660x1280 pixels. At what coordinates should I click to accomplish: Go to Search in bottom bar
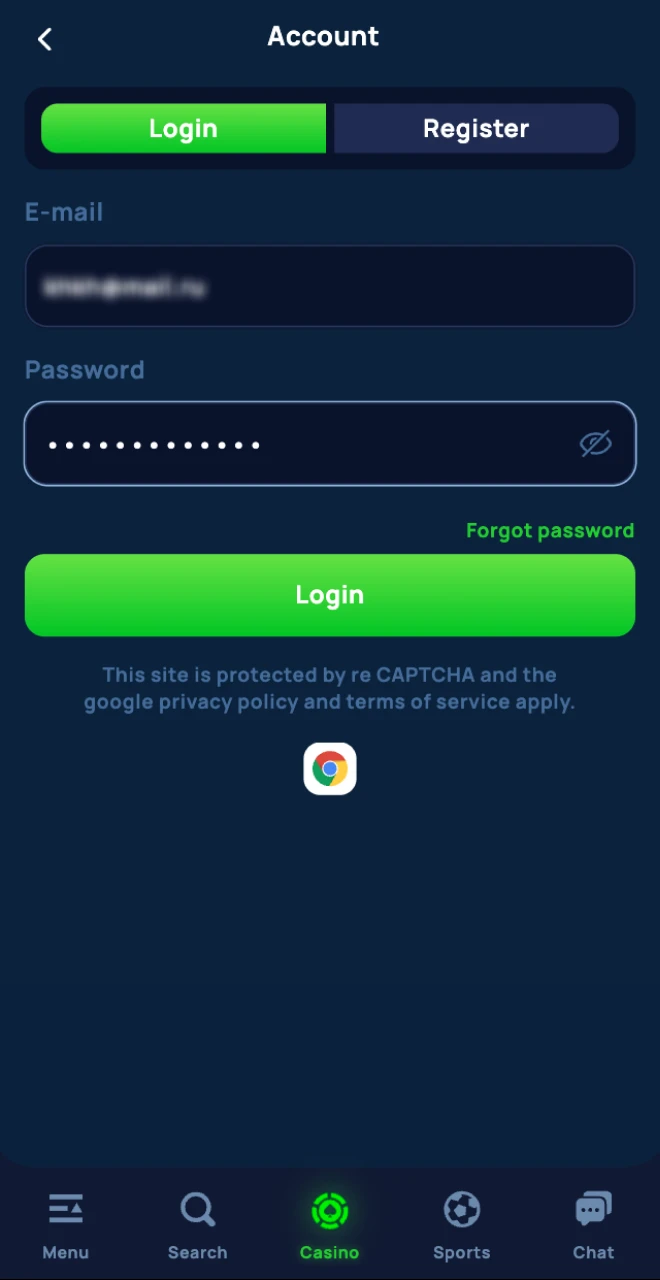tap(197, 1225)
